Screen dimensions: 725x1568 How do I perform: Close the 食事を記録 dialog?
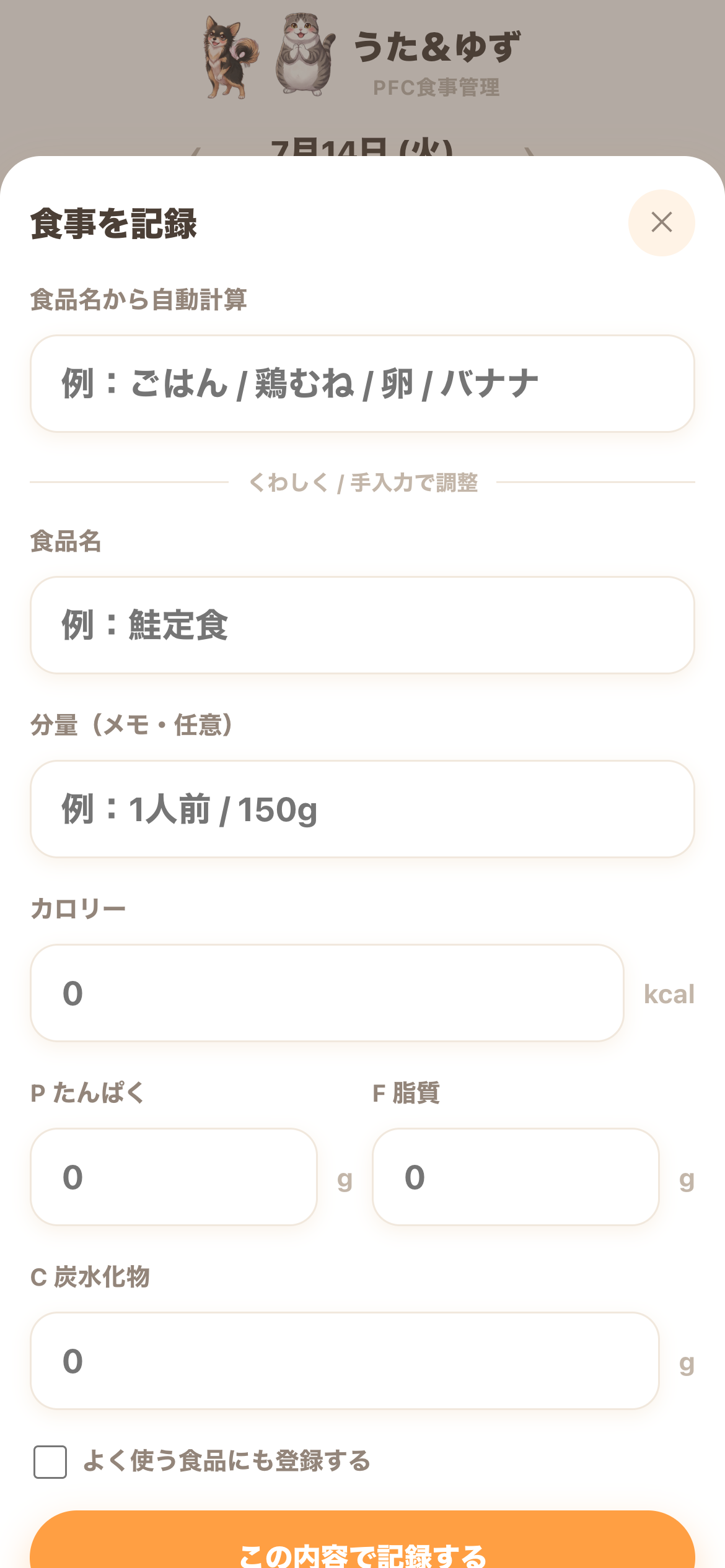661,222
